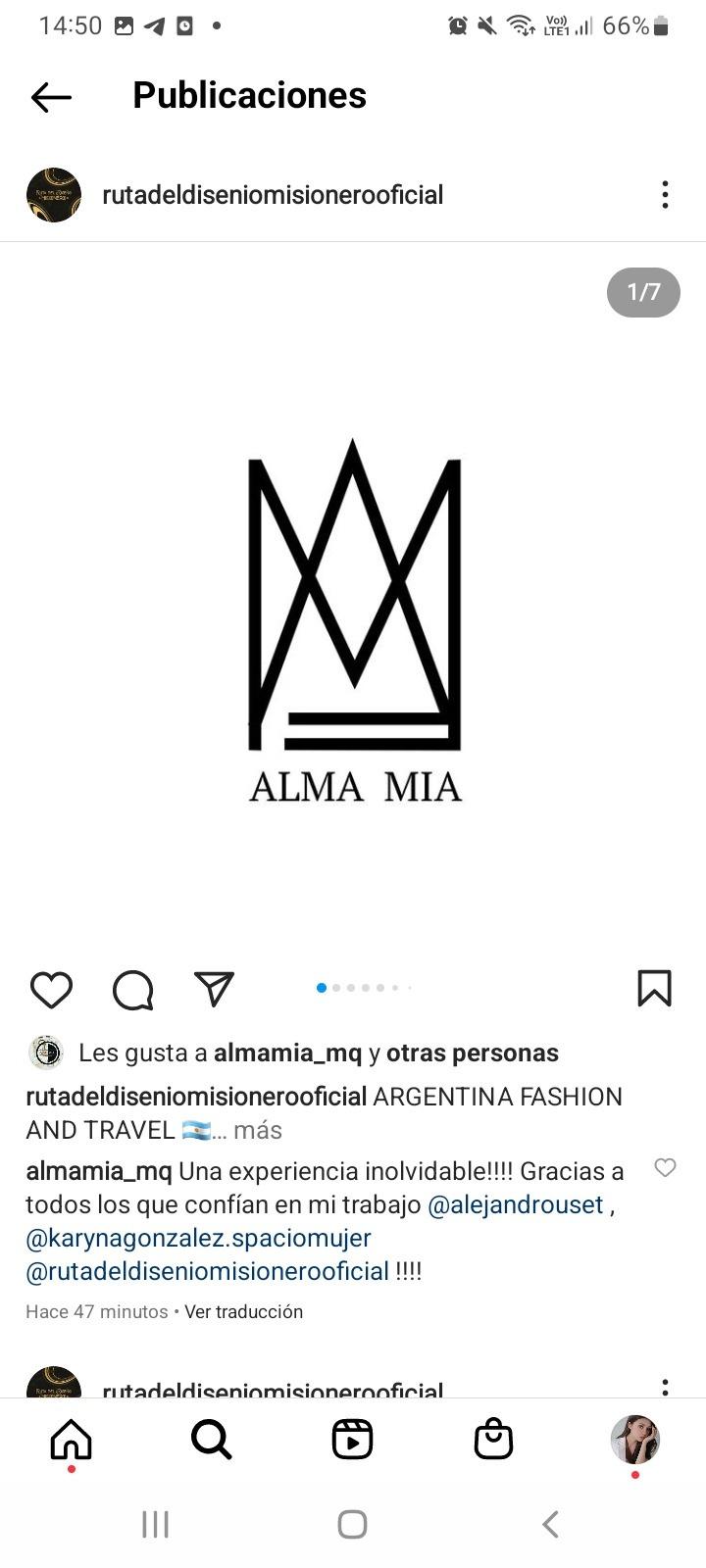The height and width of the screenshot is (1568, 706).
Task: Open the @alejandrouset mention
Action: tap(515, 1204)
